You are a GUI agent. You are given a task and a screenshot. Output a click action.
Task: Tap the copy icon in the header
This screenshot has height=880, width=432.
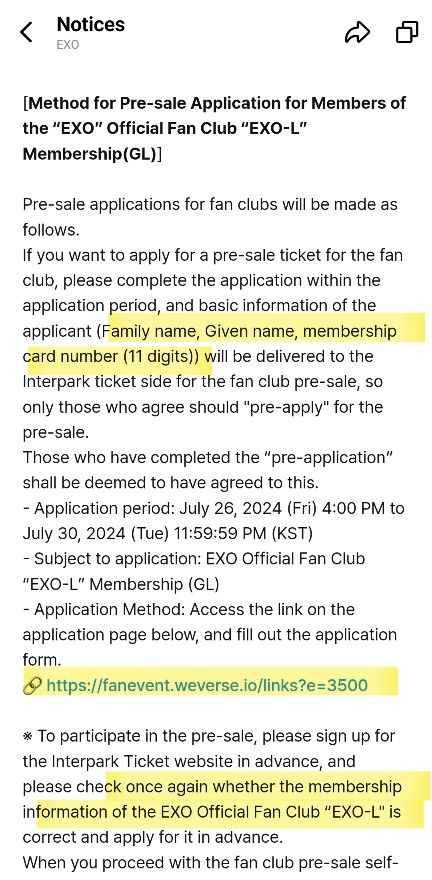point(407,32)
